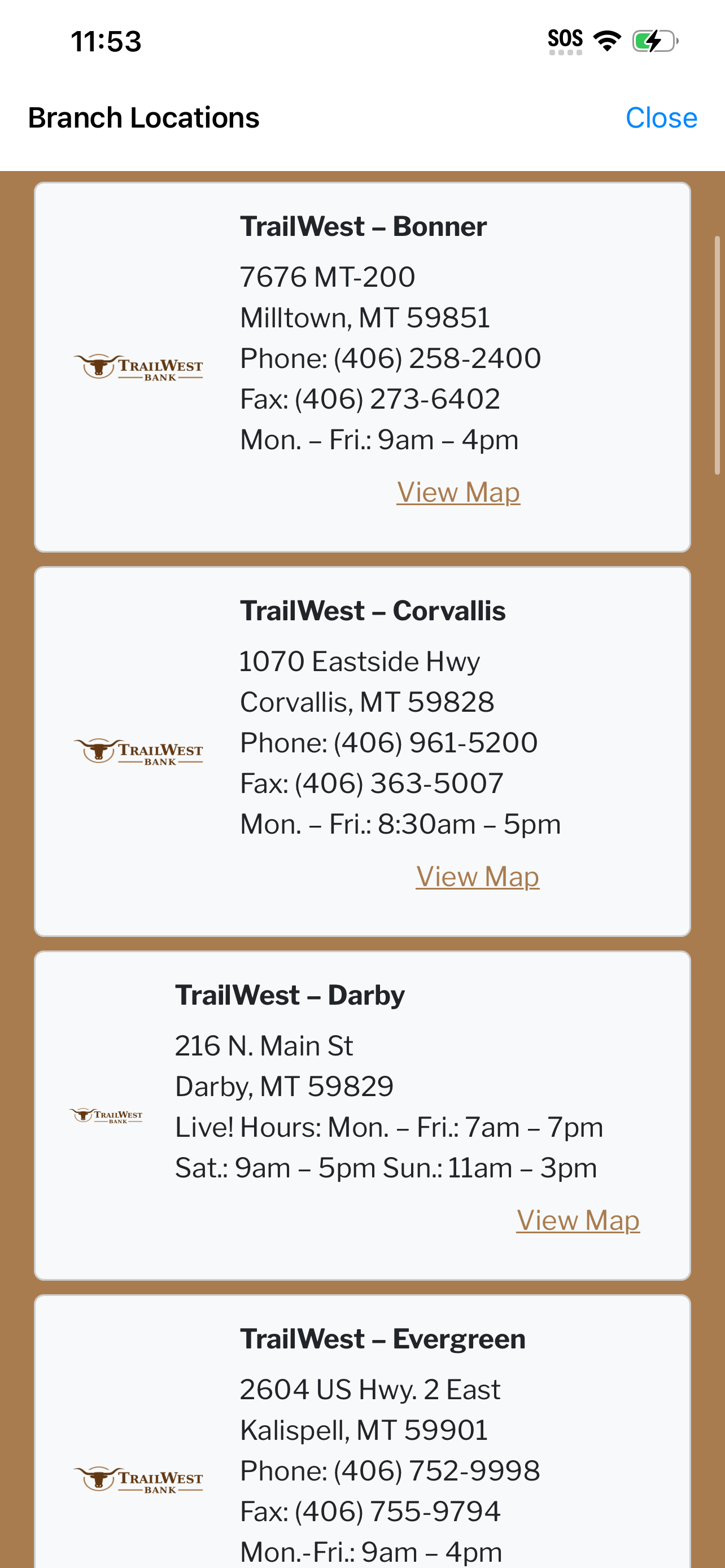Tap Close to dismiss Branch Locations
725x1568 pixels.
[x=661, y=117]
